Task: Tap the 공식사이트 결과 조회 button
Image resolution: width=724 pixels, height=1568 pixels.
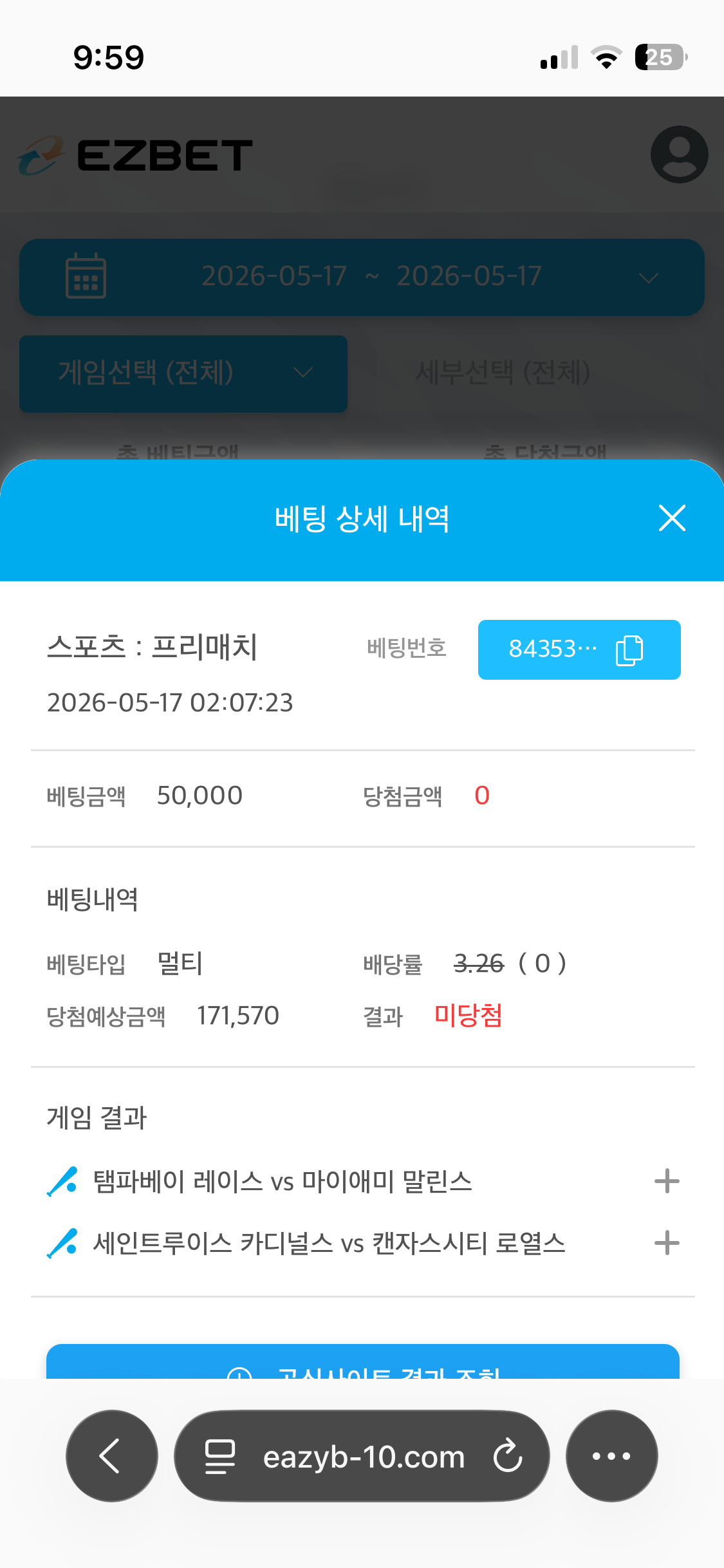Action: (x=363, y=1361)
